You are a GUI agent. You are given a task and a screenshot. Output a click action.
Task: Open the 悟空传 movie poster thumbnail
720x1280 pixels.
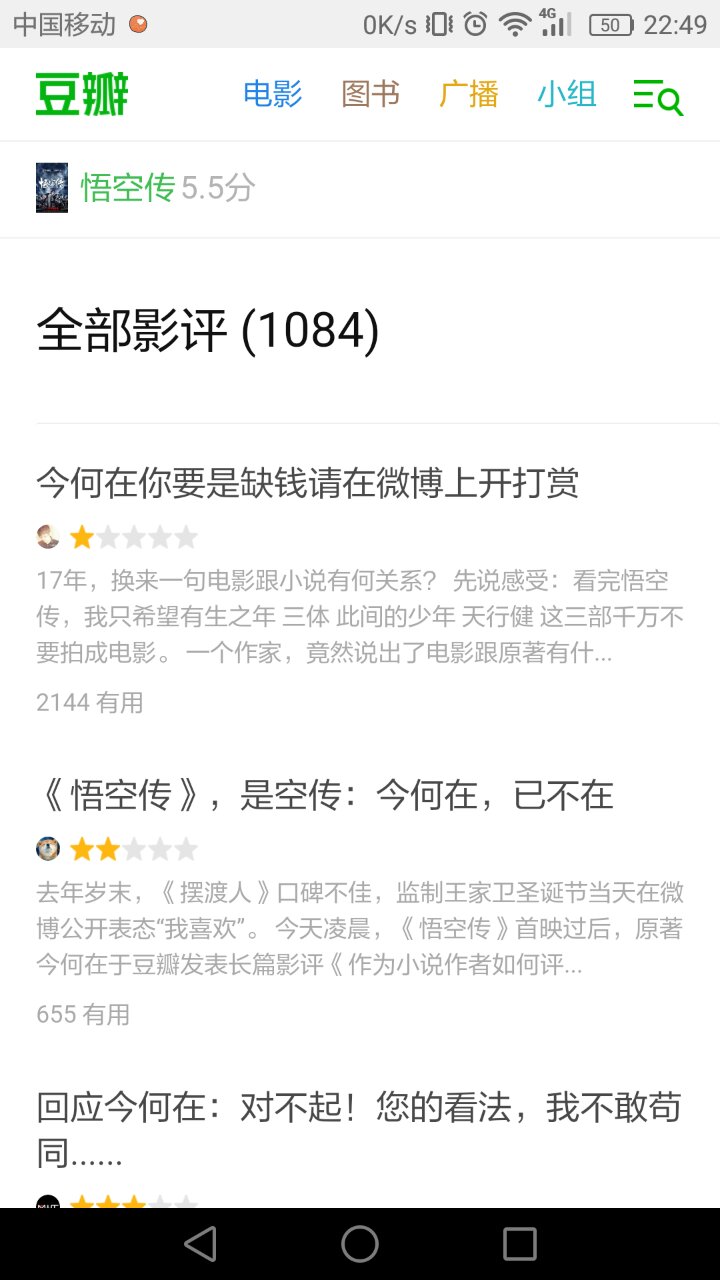click(51, 188)
